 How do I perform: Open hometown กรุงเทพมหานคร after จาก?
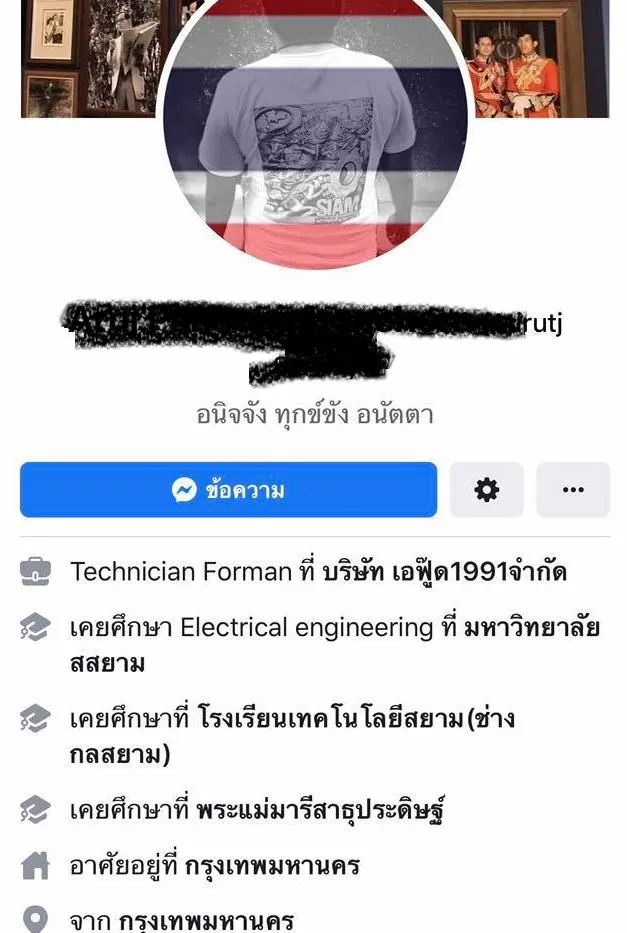207,920
